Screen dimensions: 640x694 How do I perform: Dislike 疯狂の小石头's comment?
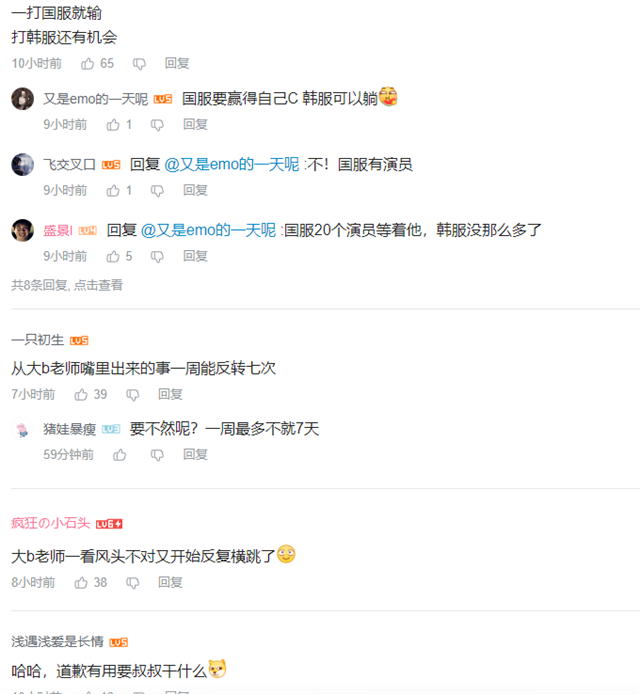[x=132, y=581]
